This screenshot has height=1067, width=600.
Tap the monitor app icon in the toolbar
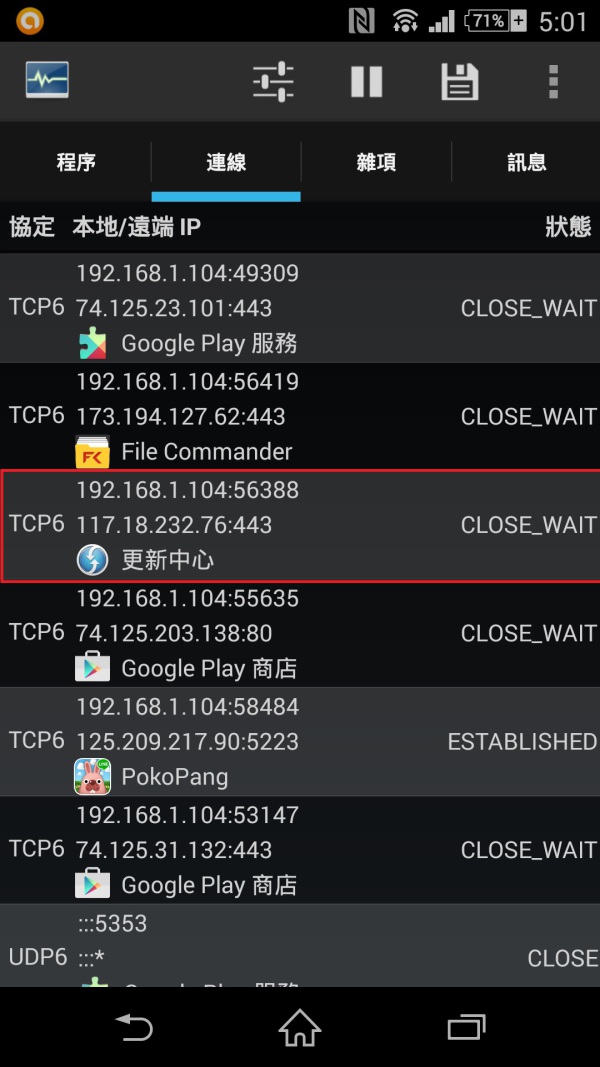(47, 80)
